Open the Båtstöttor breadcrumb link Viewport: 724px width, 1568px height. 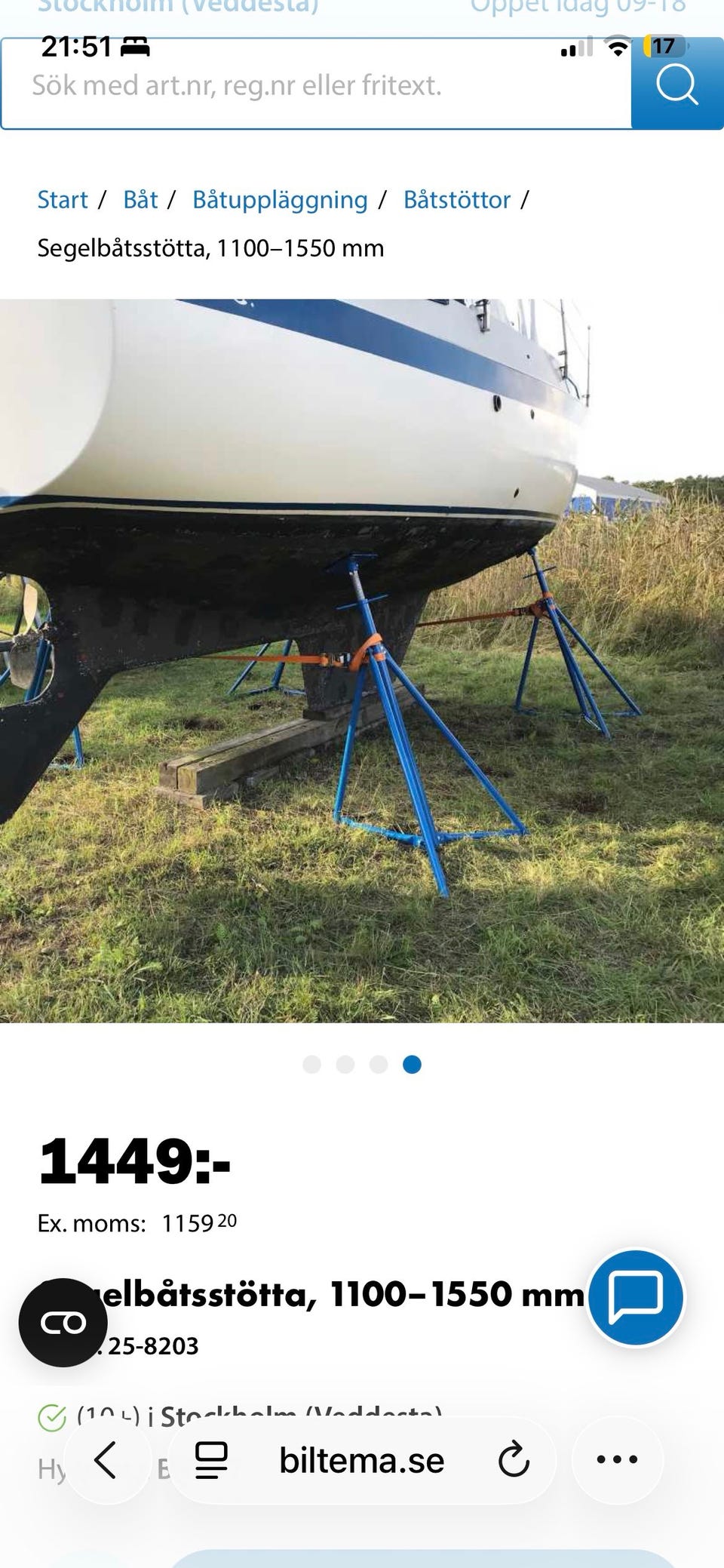point(457,200)
